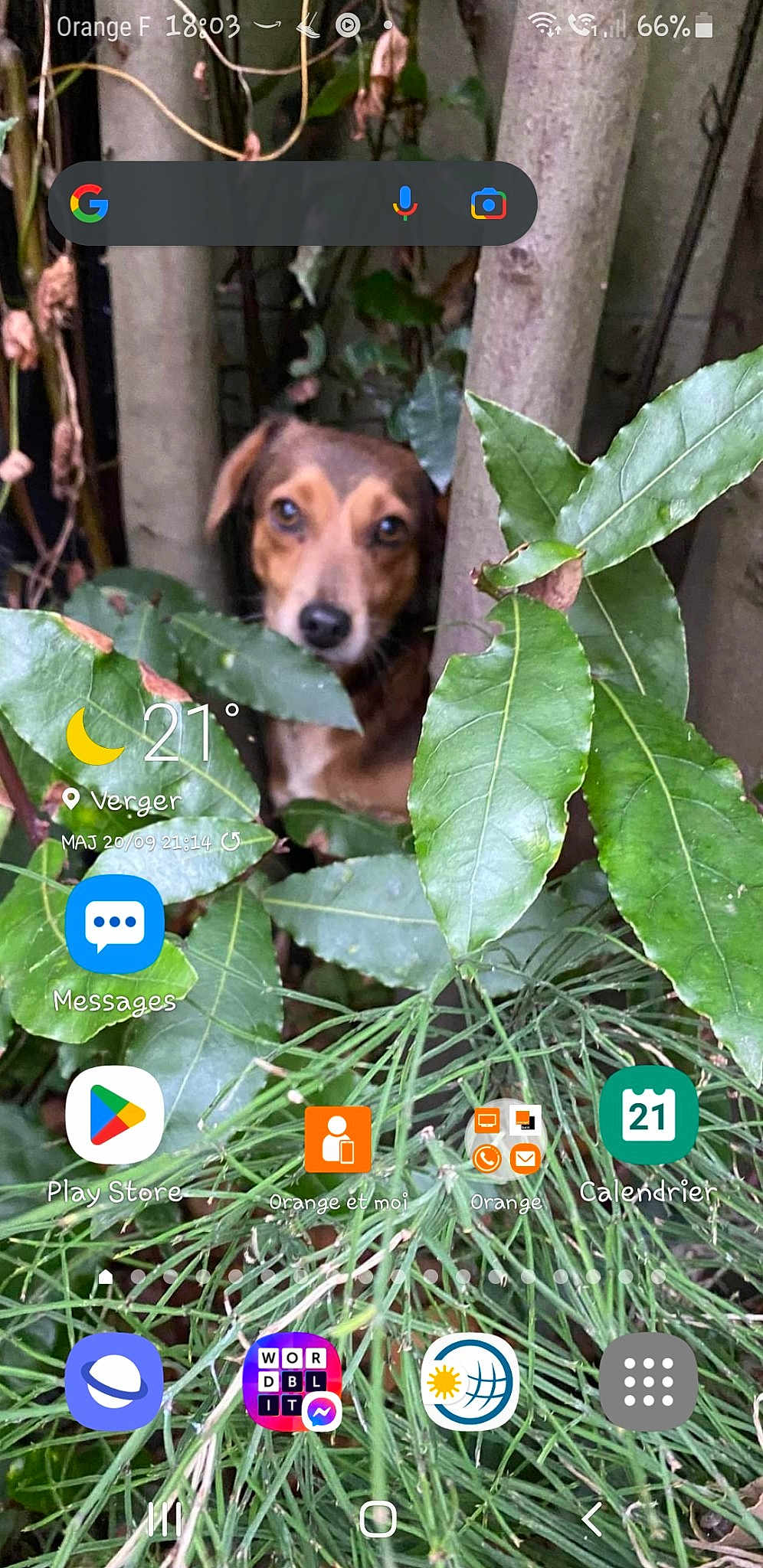Screen dimensions: 763x1568
Task: Refresh the weather update time
Action: [x=231, y=841]
